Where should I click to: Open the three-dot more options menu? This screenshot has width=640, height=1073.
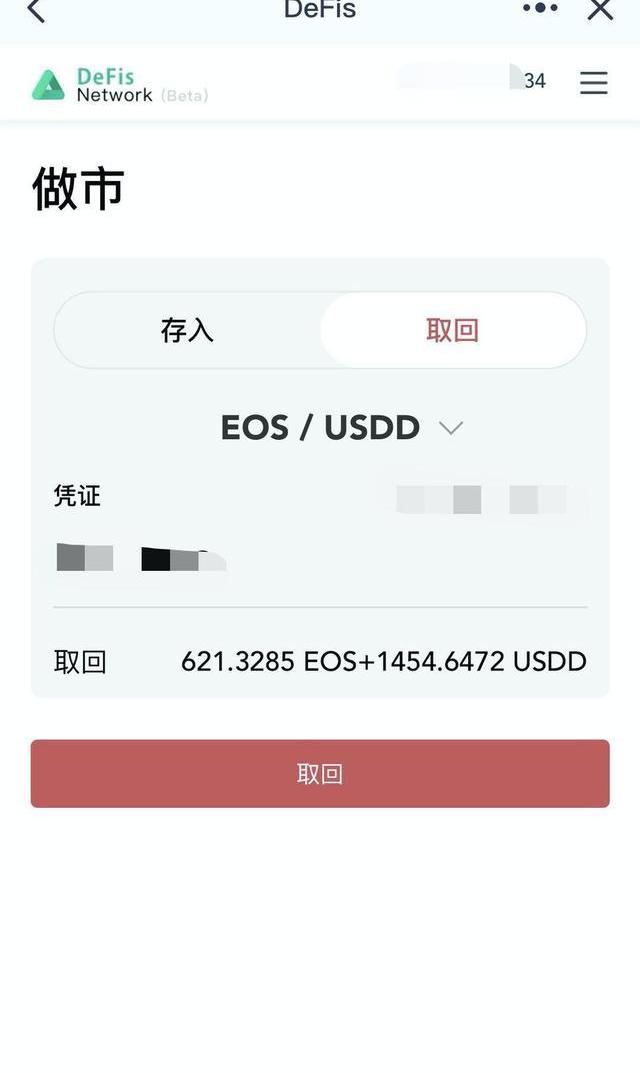click(540, 8)
